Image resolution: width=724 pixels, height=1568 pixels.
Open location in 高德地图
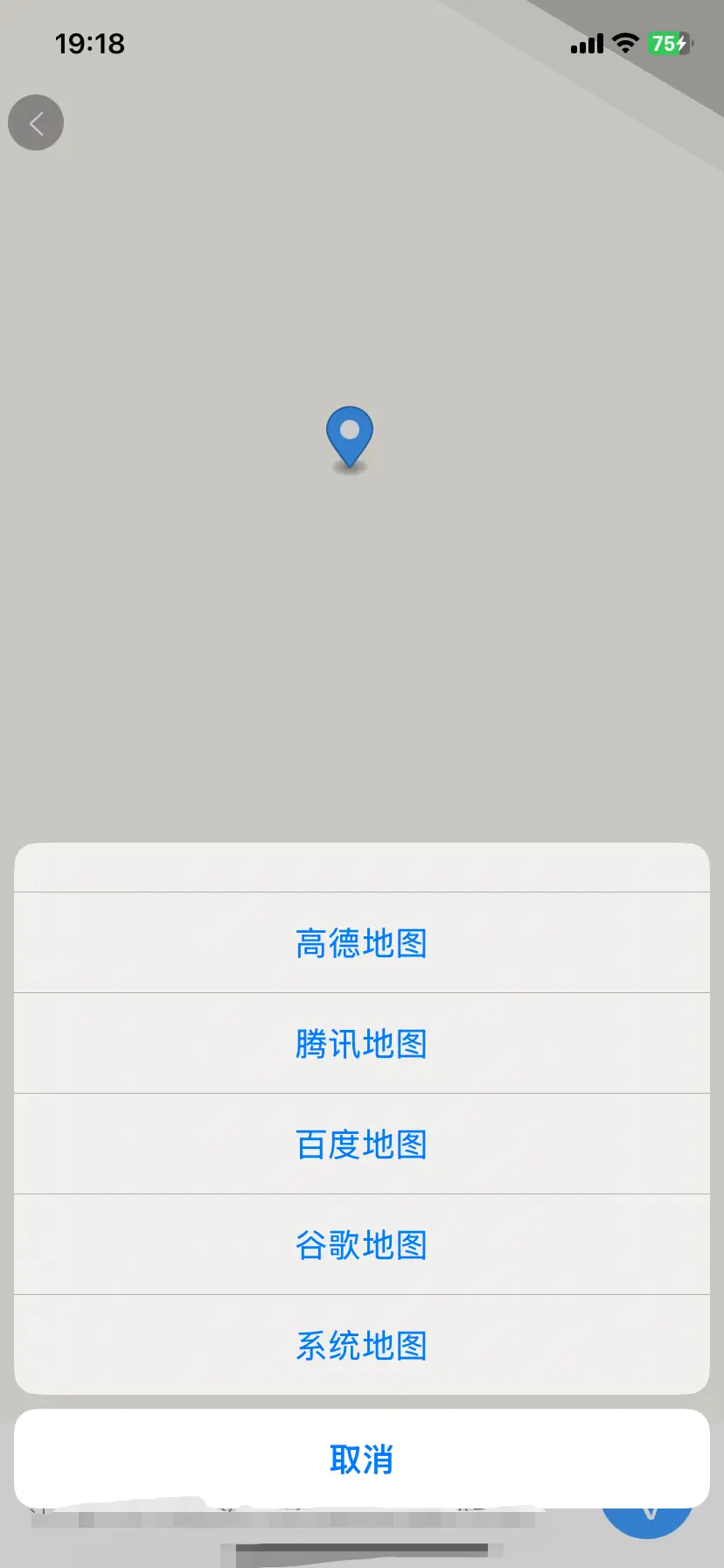361,943
